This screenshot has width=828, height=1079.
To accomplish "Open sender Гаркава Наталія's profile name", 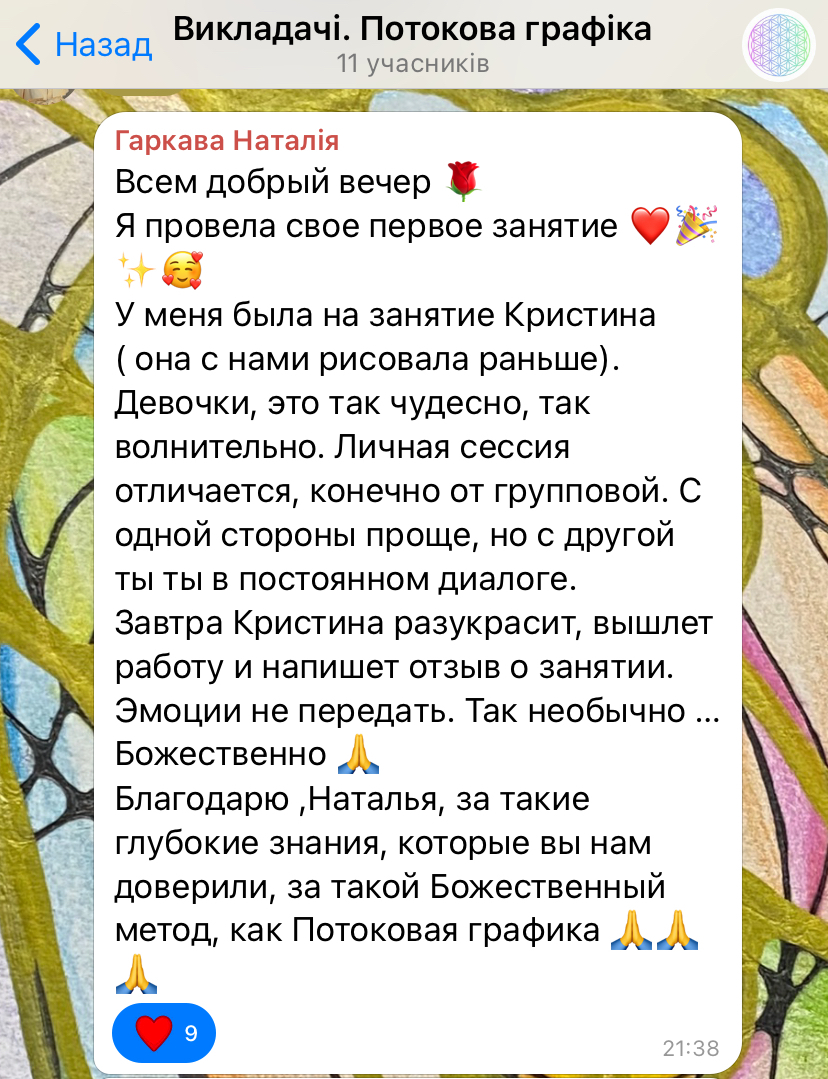I will coord(227,141).
